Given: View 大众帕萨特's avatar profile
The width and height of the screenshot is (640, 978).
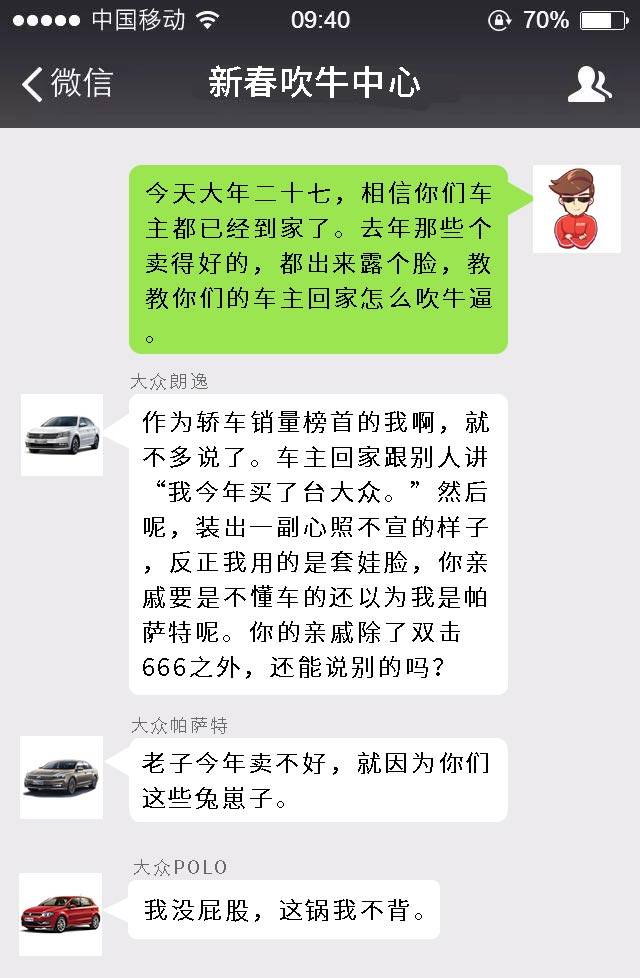Looking at the screenshot, I should click(62, 777).
